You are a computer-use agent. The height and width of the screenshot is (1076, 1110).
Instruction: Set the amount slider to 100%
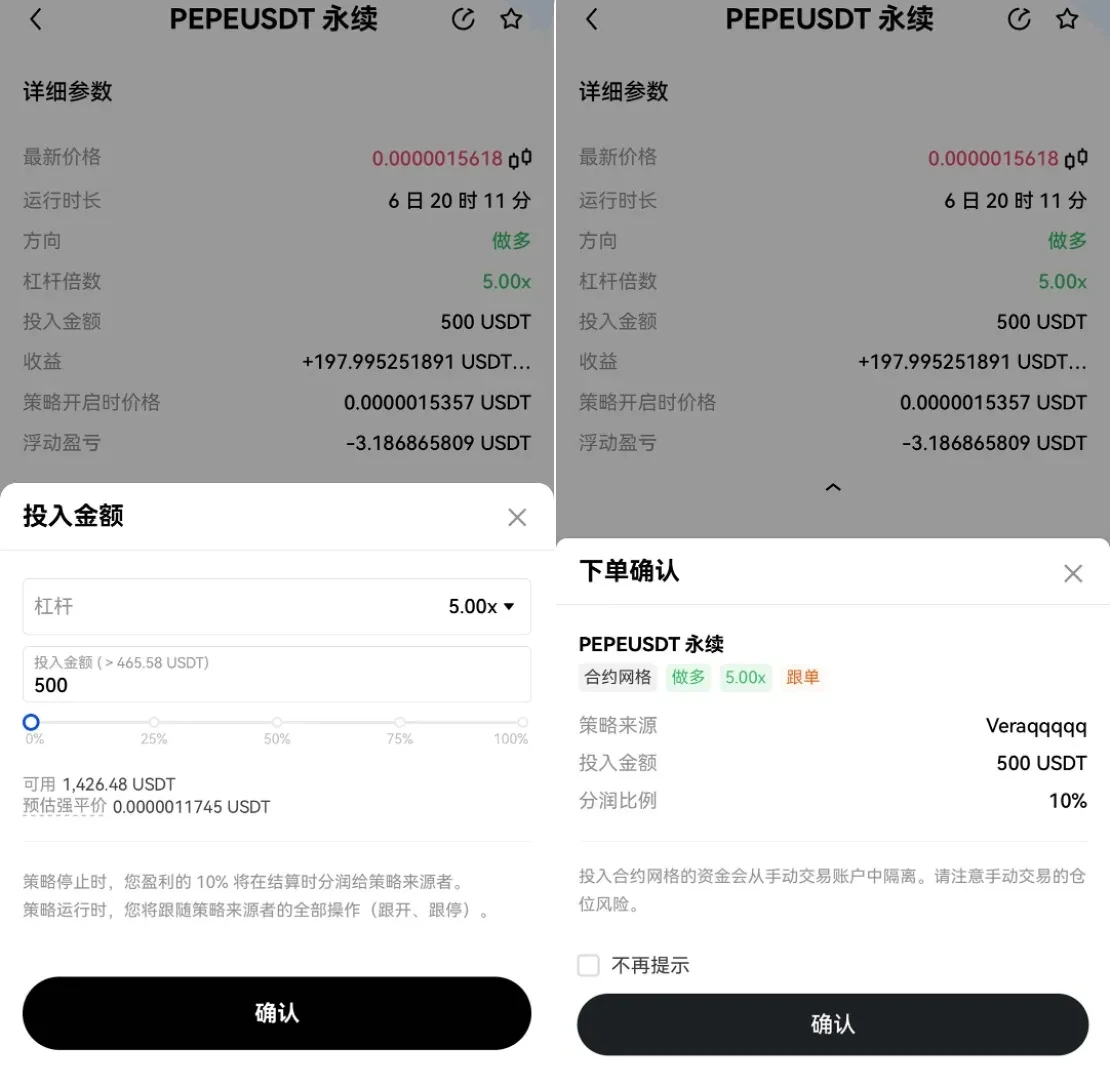tap(522, 722)
